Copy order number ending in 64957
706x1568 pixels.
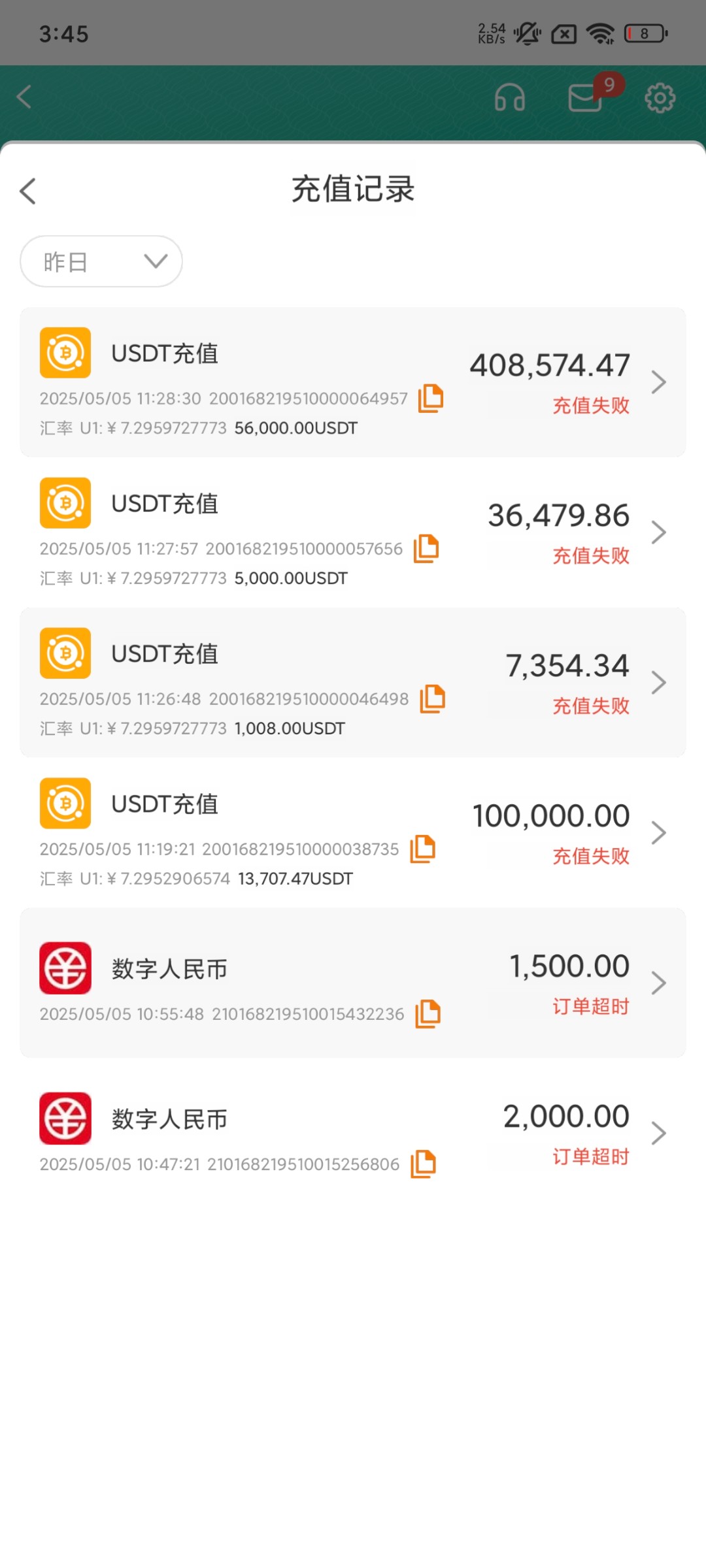pos(431,398)
